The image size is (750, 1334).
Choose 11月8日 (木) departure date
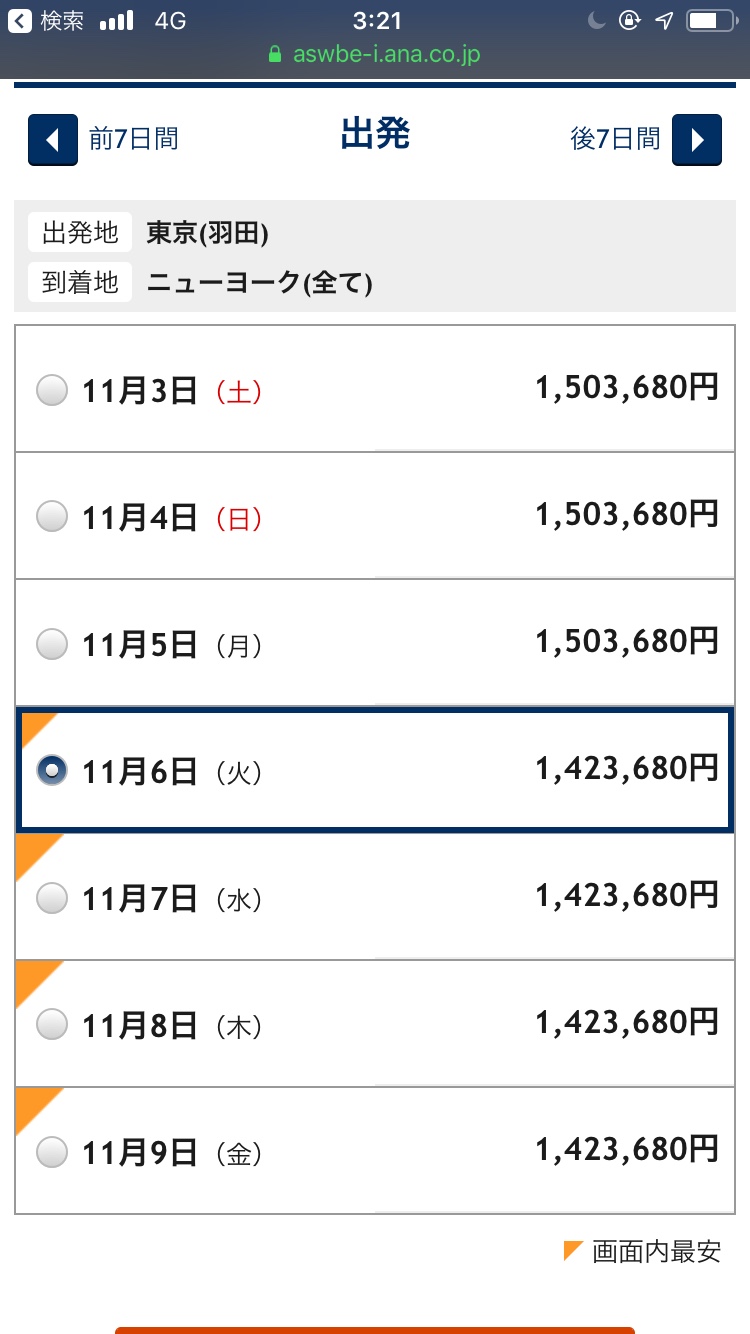(375, 1023)
